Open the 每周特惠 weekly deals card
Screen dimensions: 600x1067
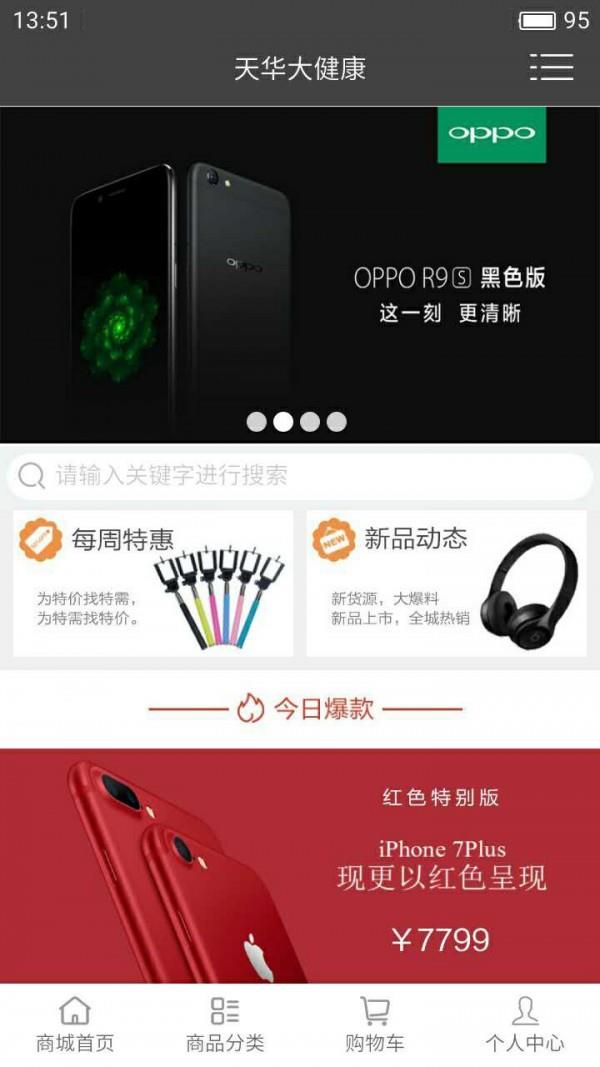153,583
